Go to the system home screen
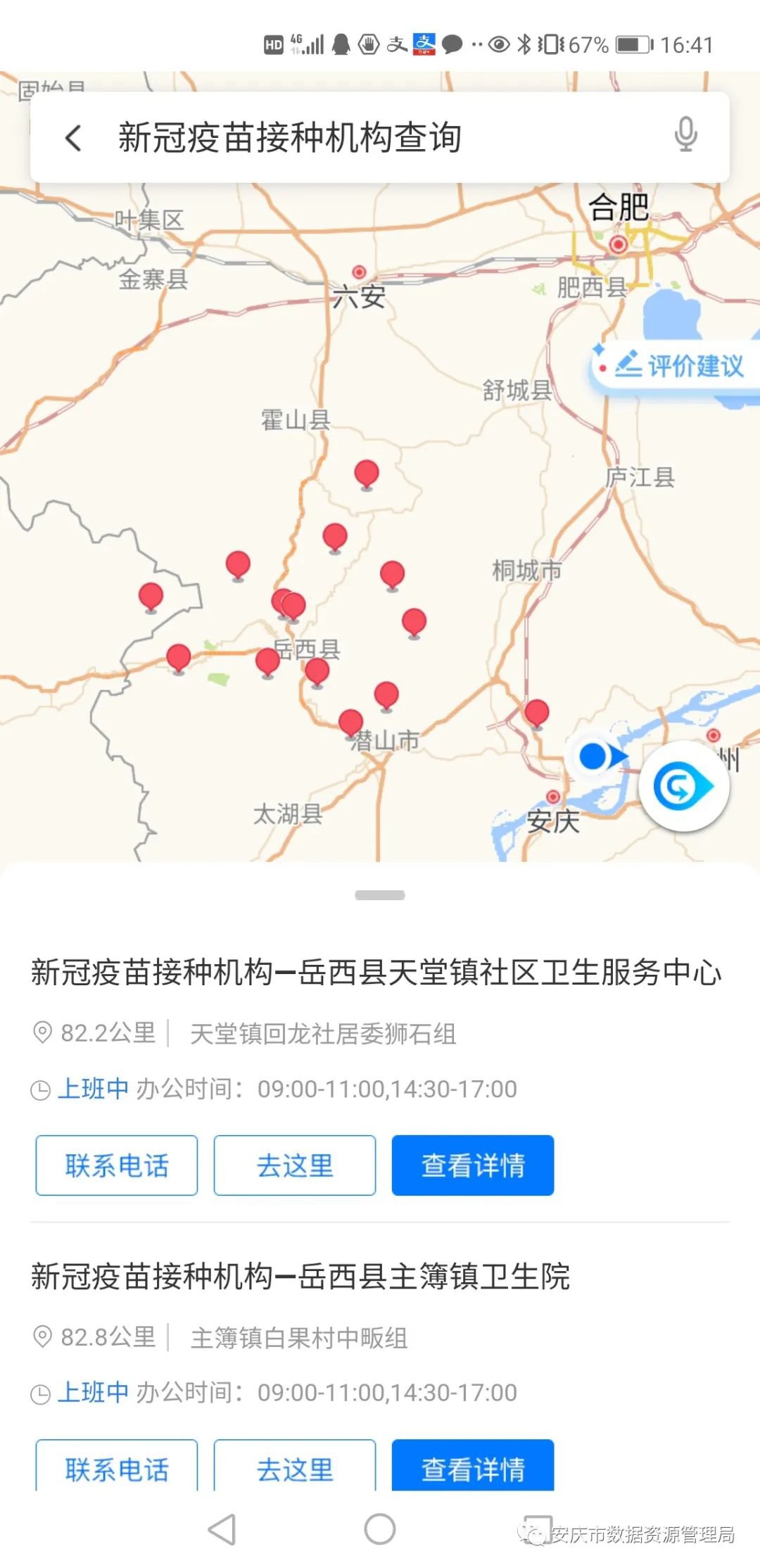Image resolution: width=760 pixels, height=1568 pixels. [380, 1530]
